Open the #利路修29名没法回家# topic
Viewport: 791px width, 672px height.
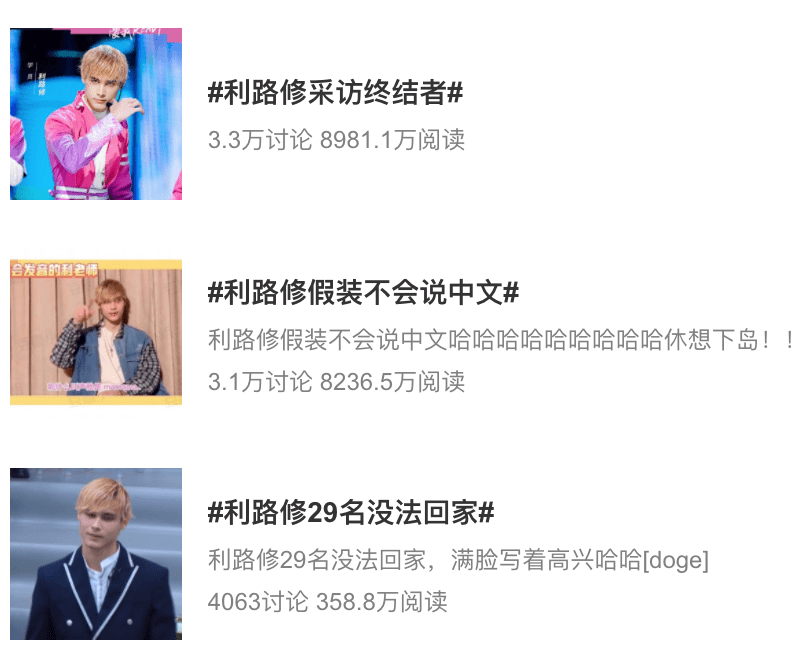click(x=351, y=514)
